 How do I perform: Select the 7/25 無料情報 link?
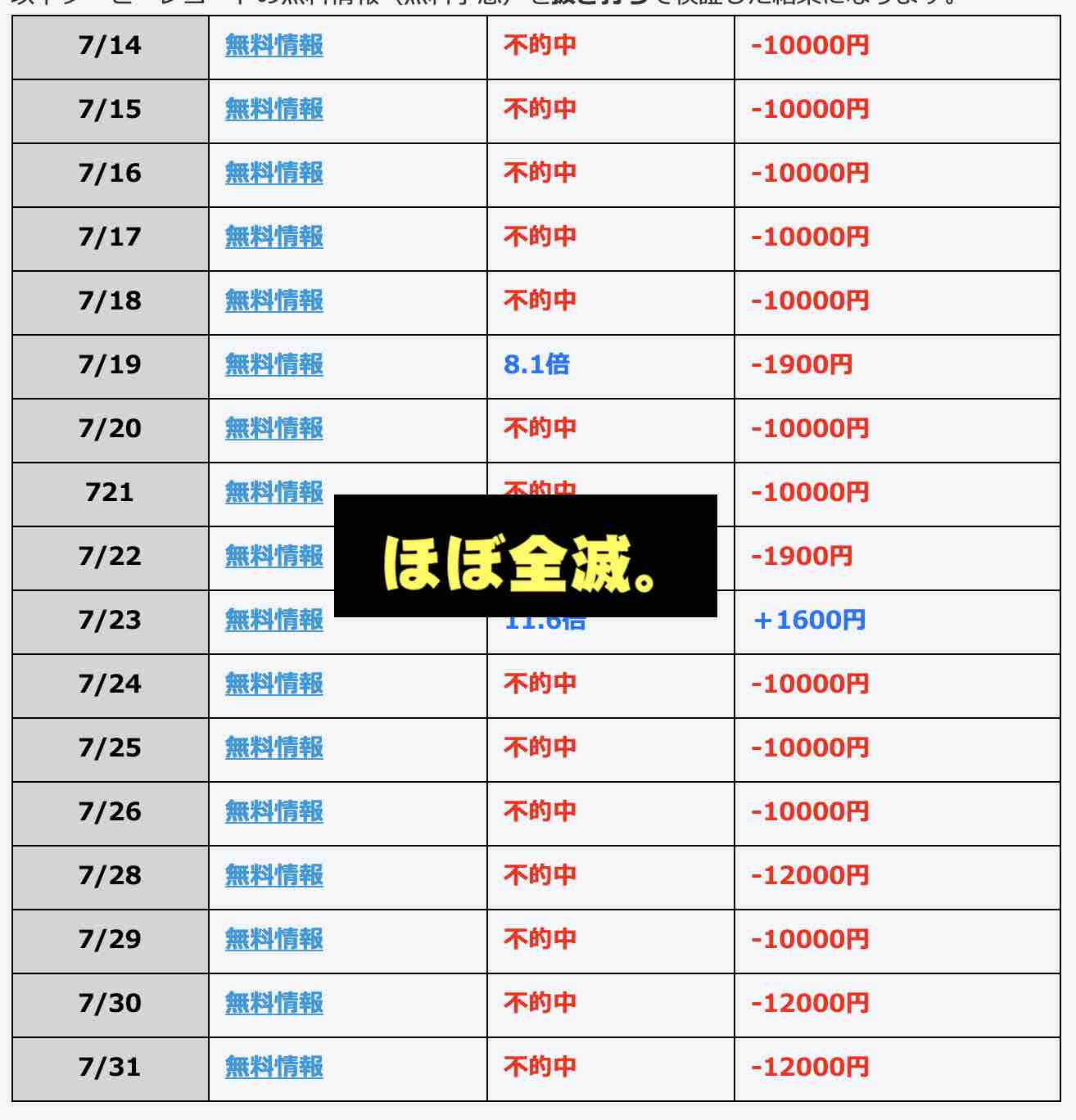(274, 747)
